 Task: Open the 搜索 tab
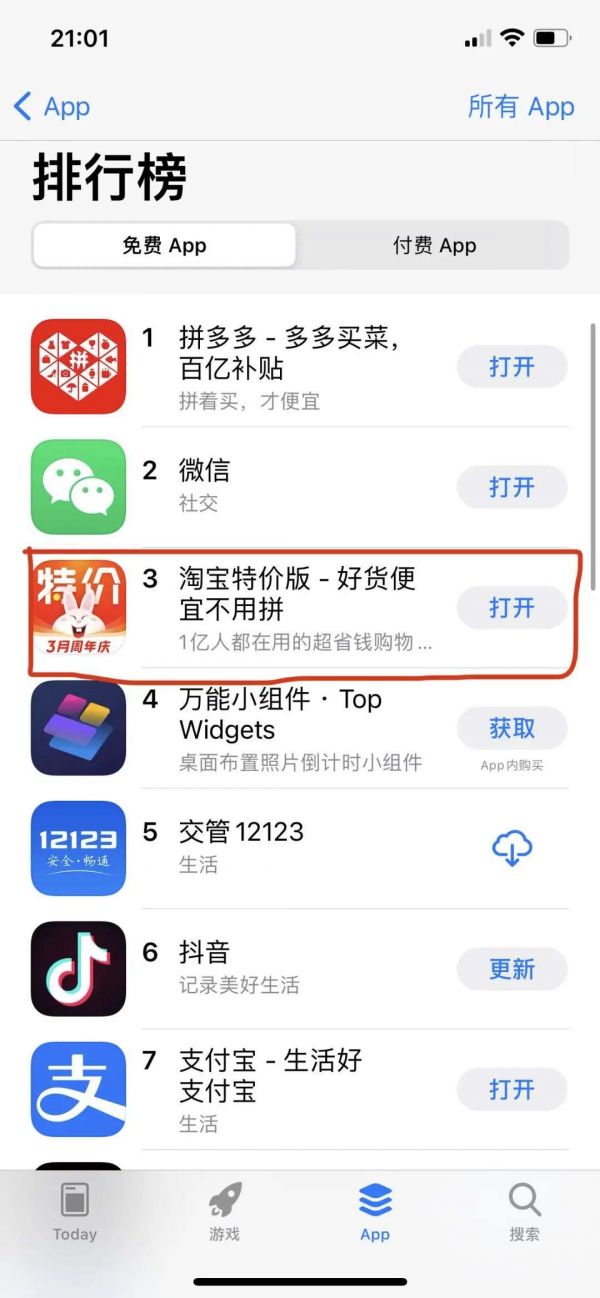[x=524, y=1211]
